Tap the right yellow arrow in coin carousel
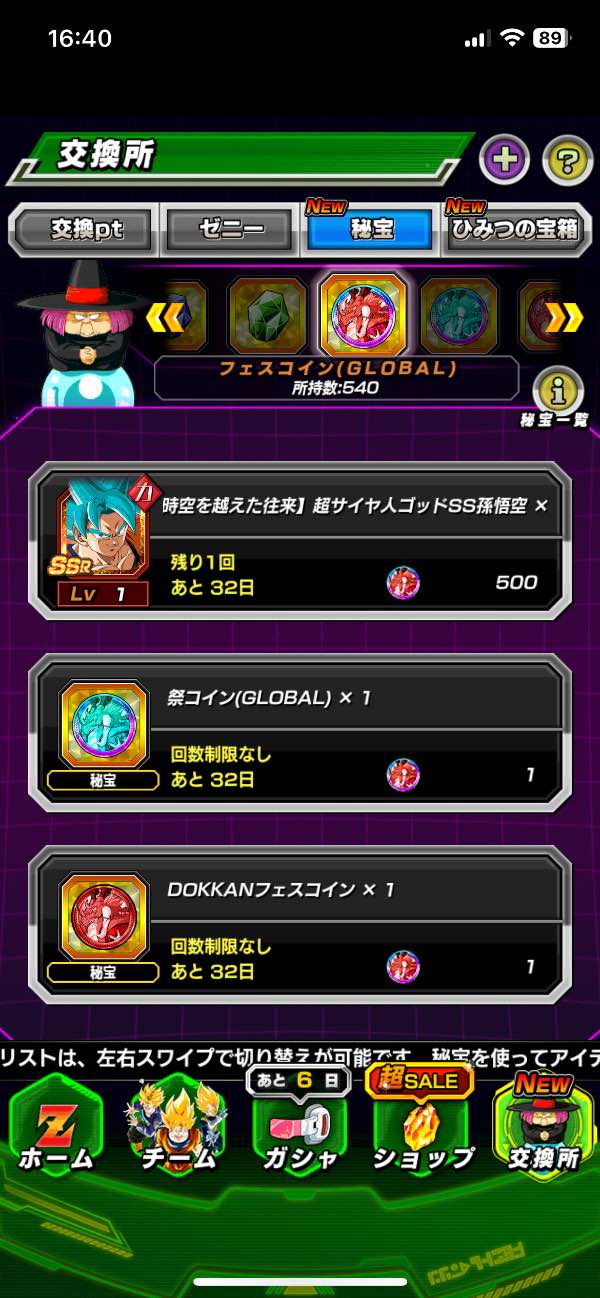 point(564,317)
